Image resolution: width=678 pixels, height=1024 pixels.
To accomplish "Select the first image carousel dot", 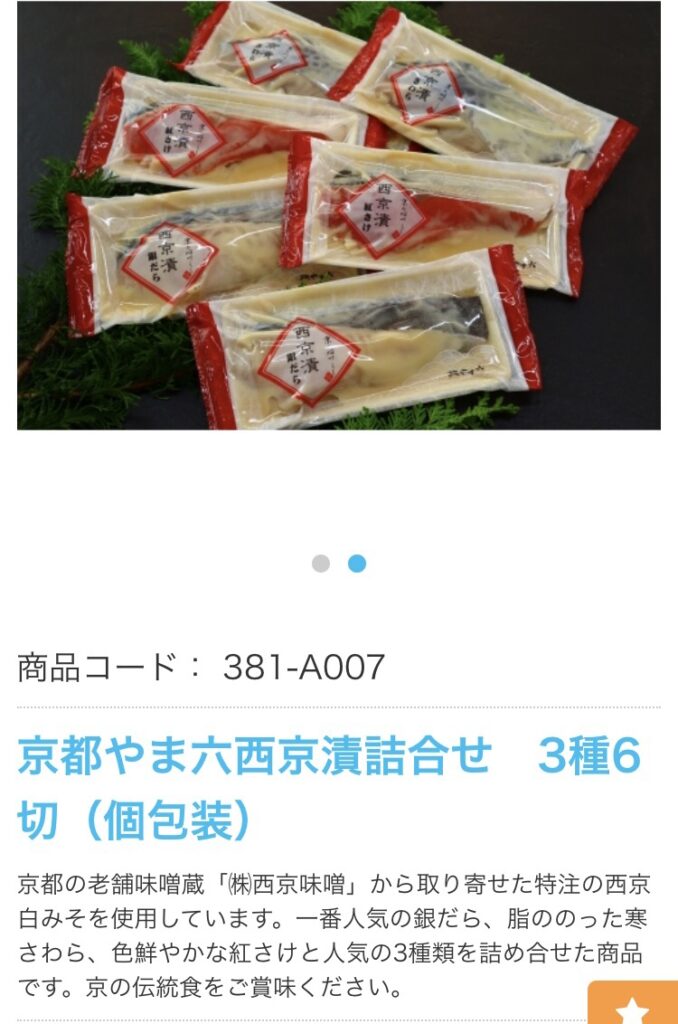I will 320,563.
